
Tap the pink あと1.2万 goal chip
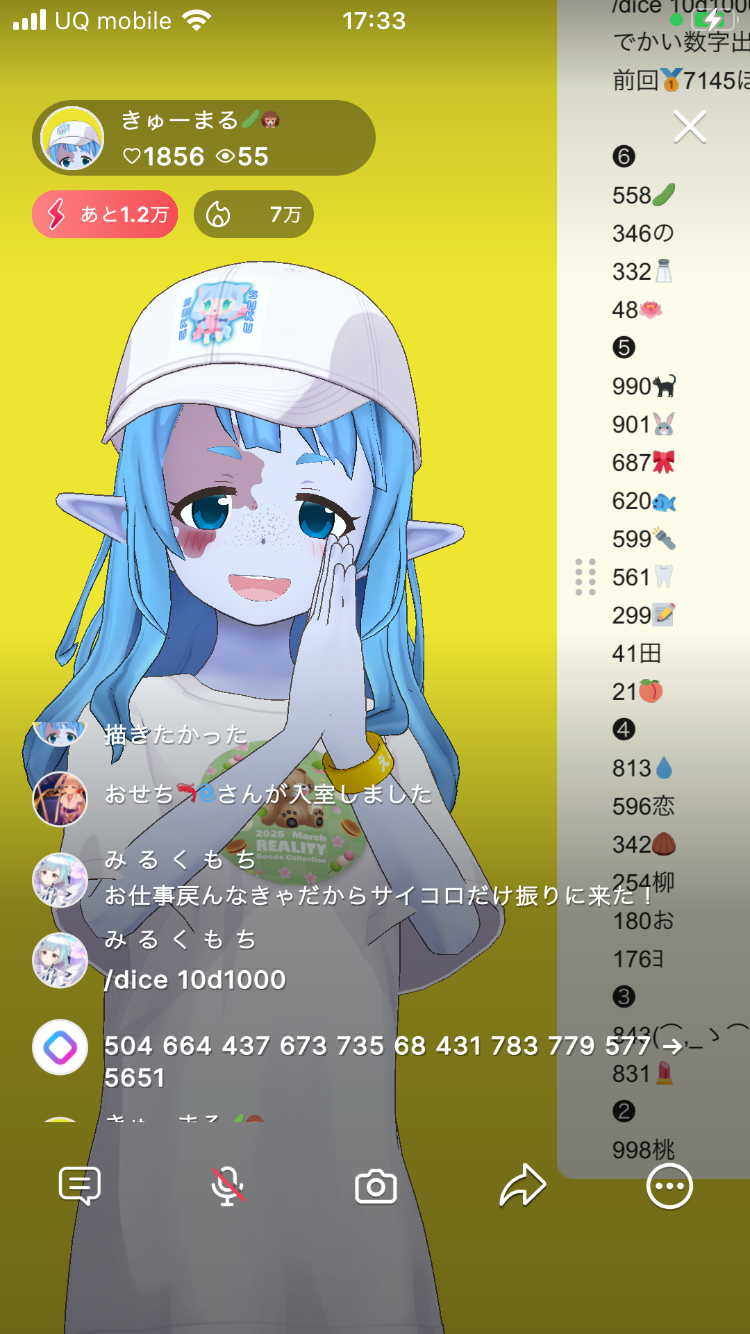click(105, 214)
